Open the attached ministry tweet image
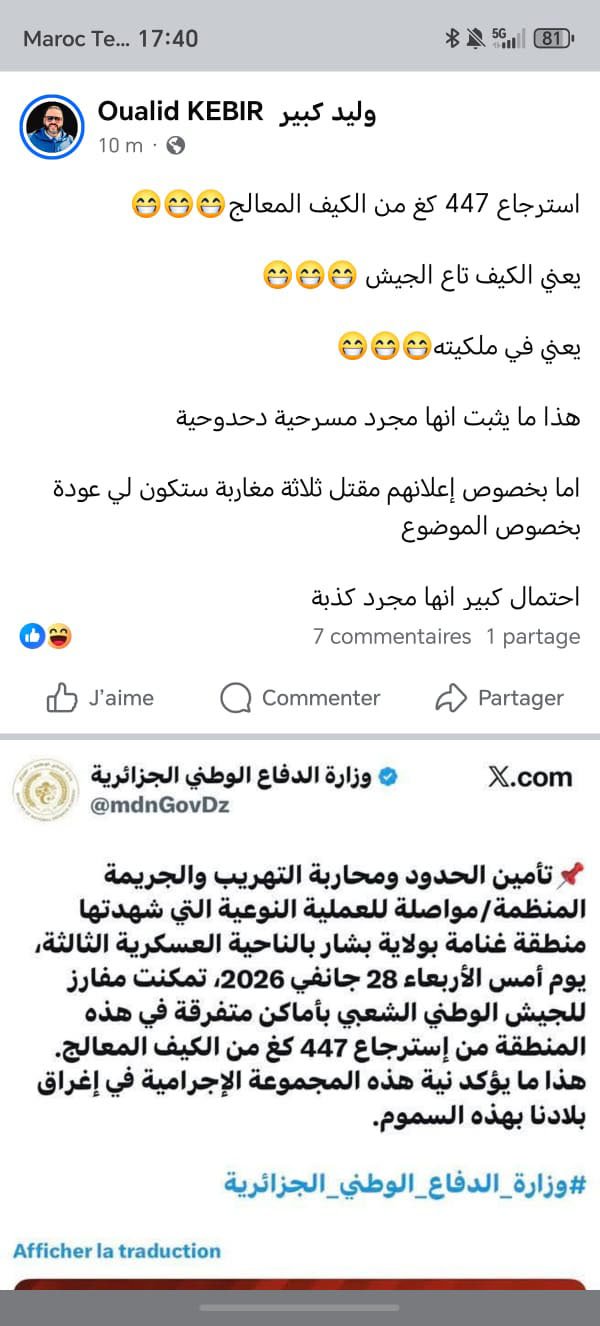 (x=300, y=1000)
